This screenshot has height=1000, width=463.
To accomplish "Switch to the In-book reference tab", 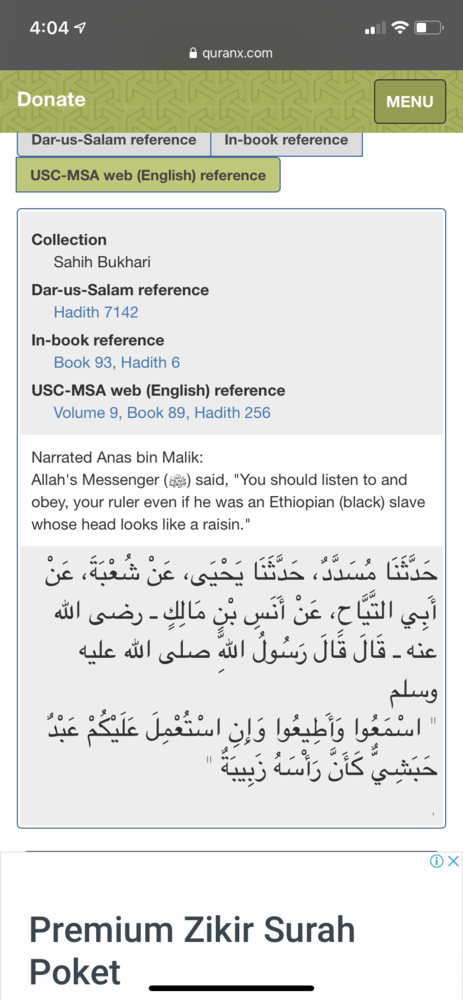I will [286, 142].
